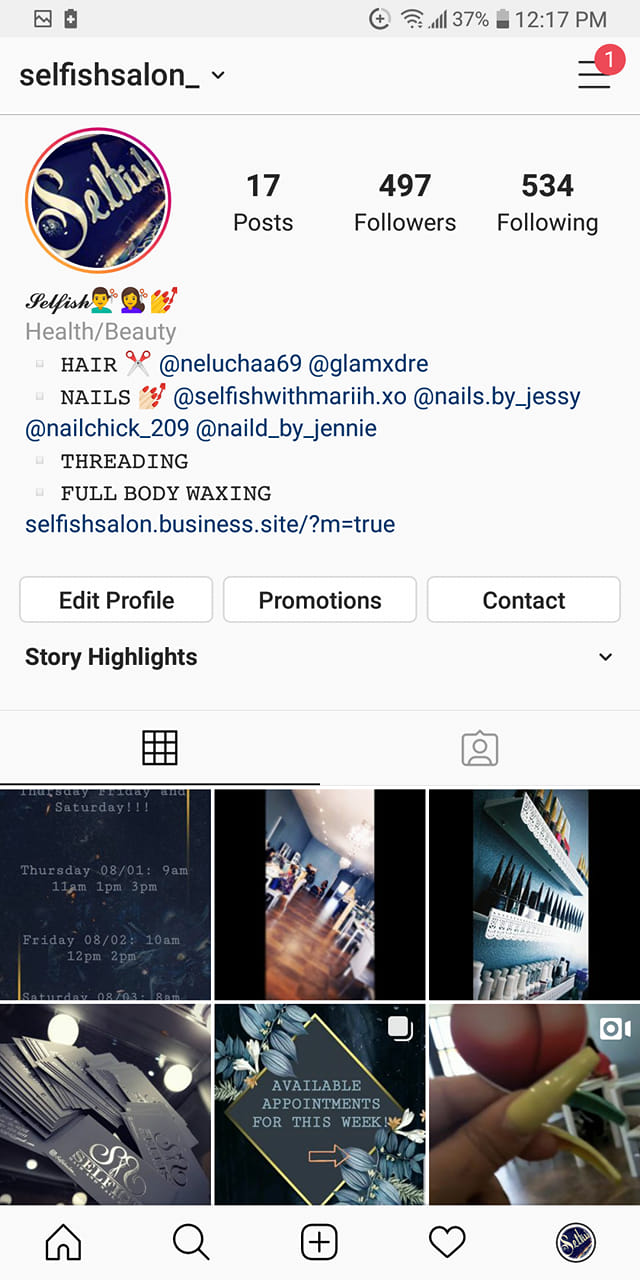
Task: Open the 534 Following list
Action: click(x=547, y=202)
